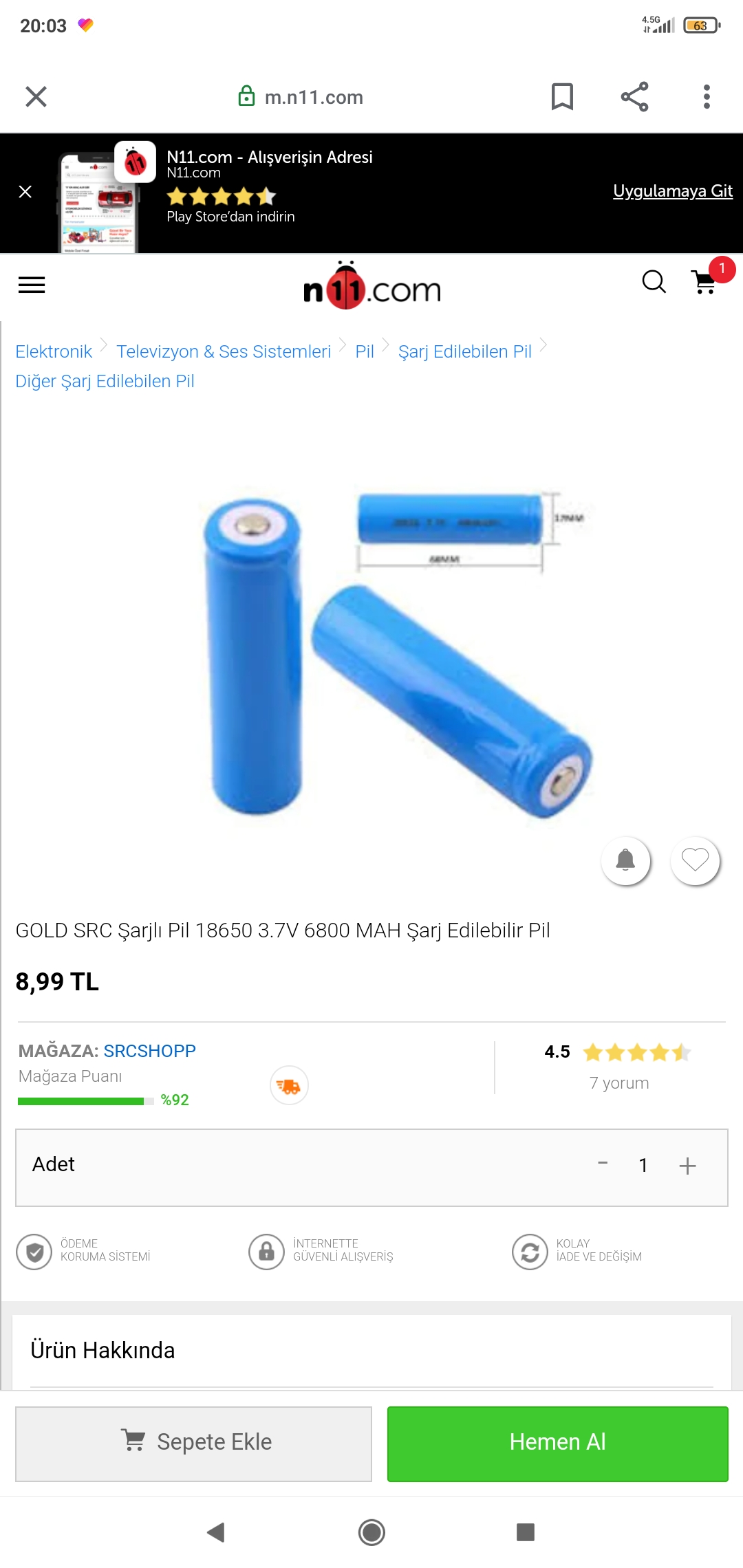Open the Şarj Edilebilen Pil breadcrumb
743x1568 pixels.
point(465,351)
